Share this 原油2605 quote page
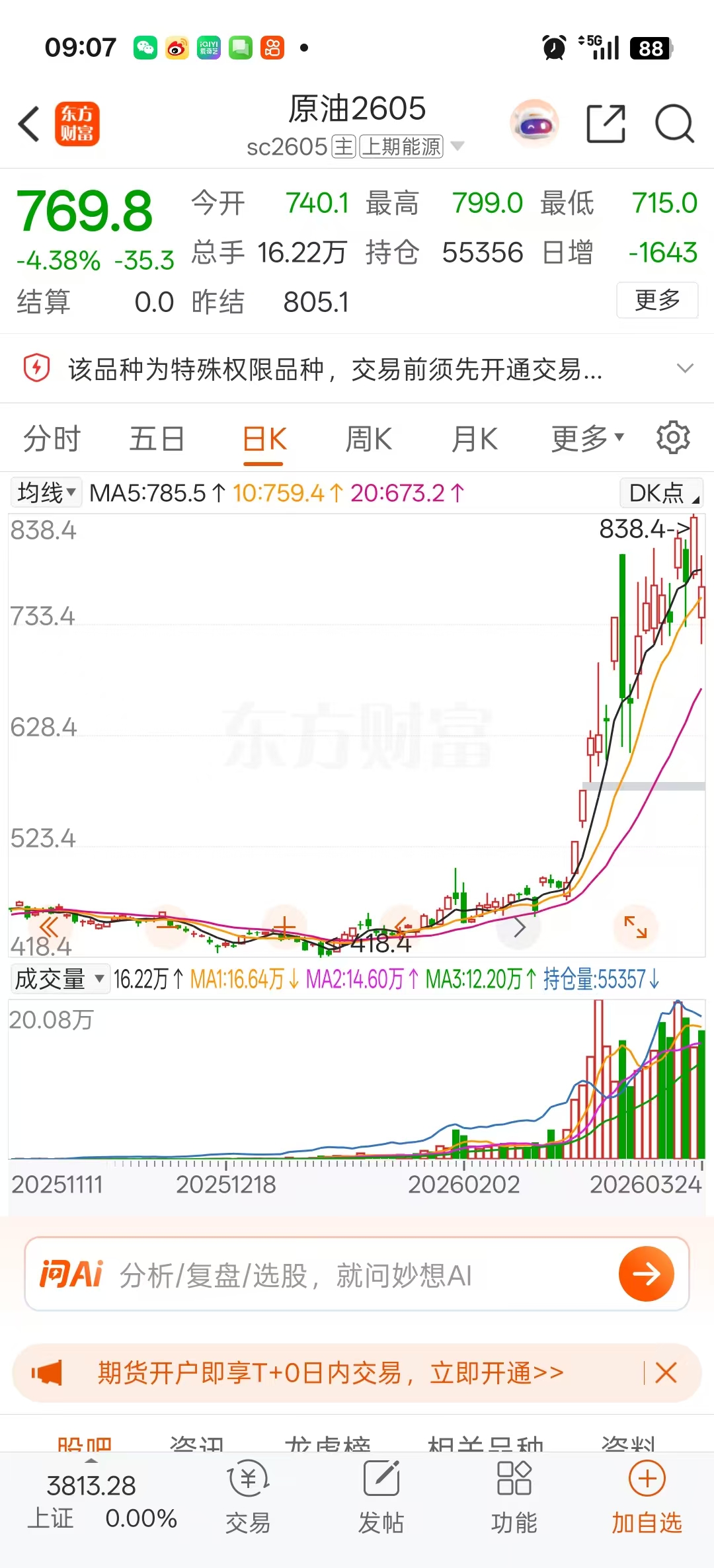The height and width of the screenshot is (1568, 714). (x=606, y=124)
